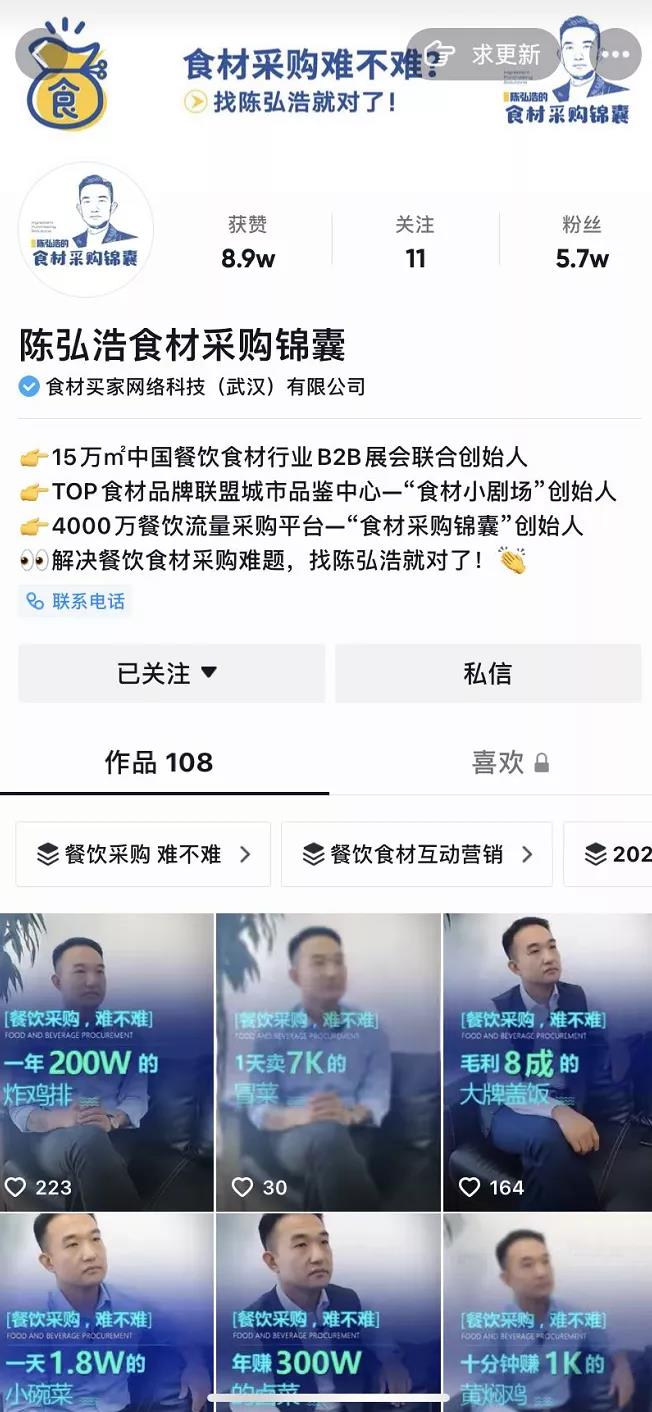
Task: Send a 私信 private message
Action: tap(488, 673)
